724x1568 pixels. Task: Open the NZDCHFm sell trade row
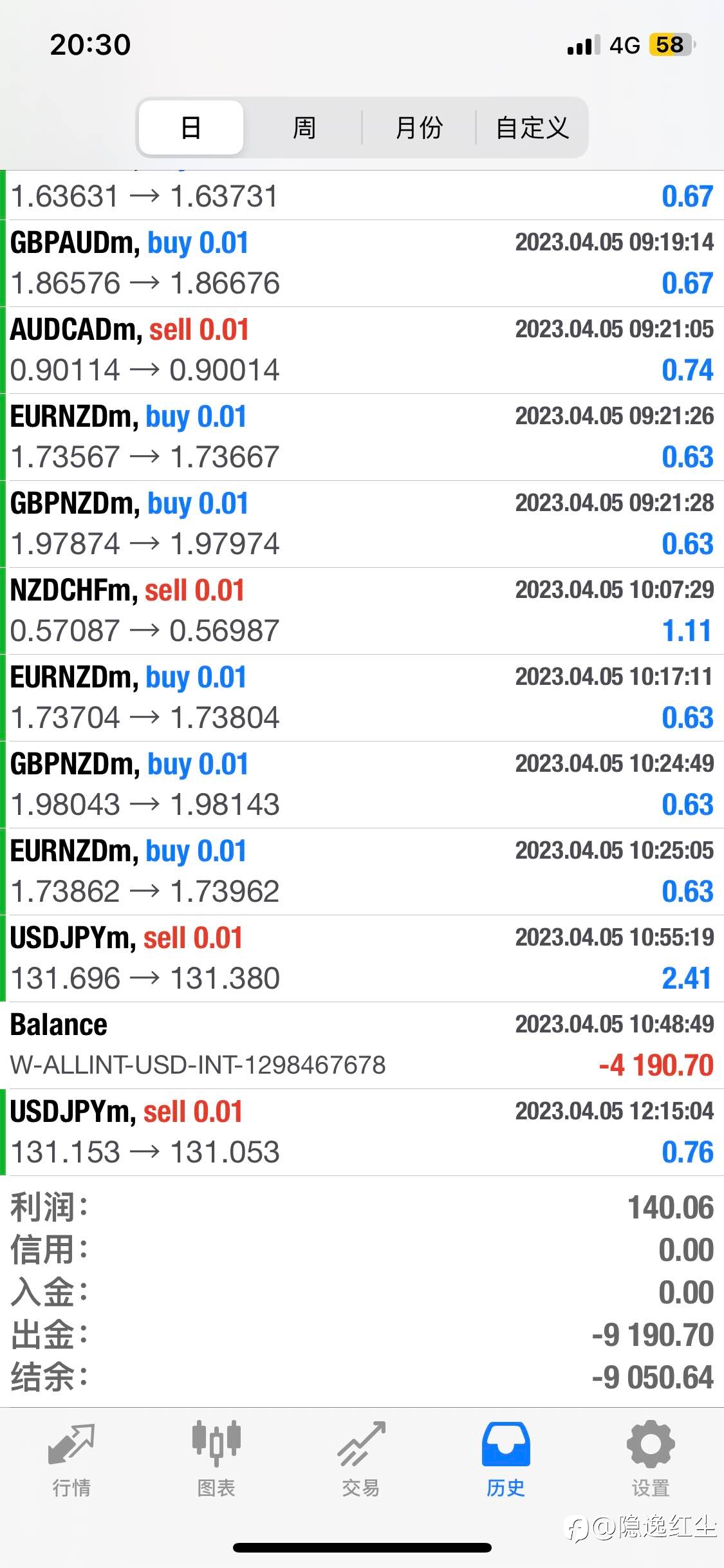[362, 611]
